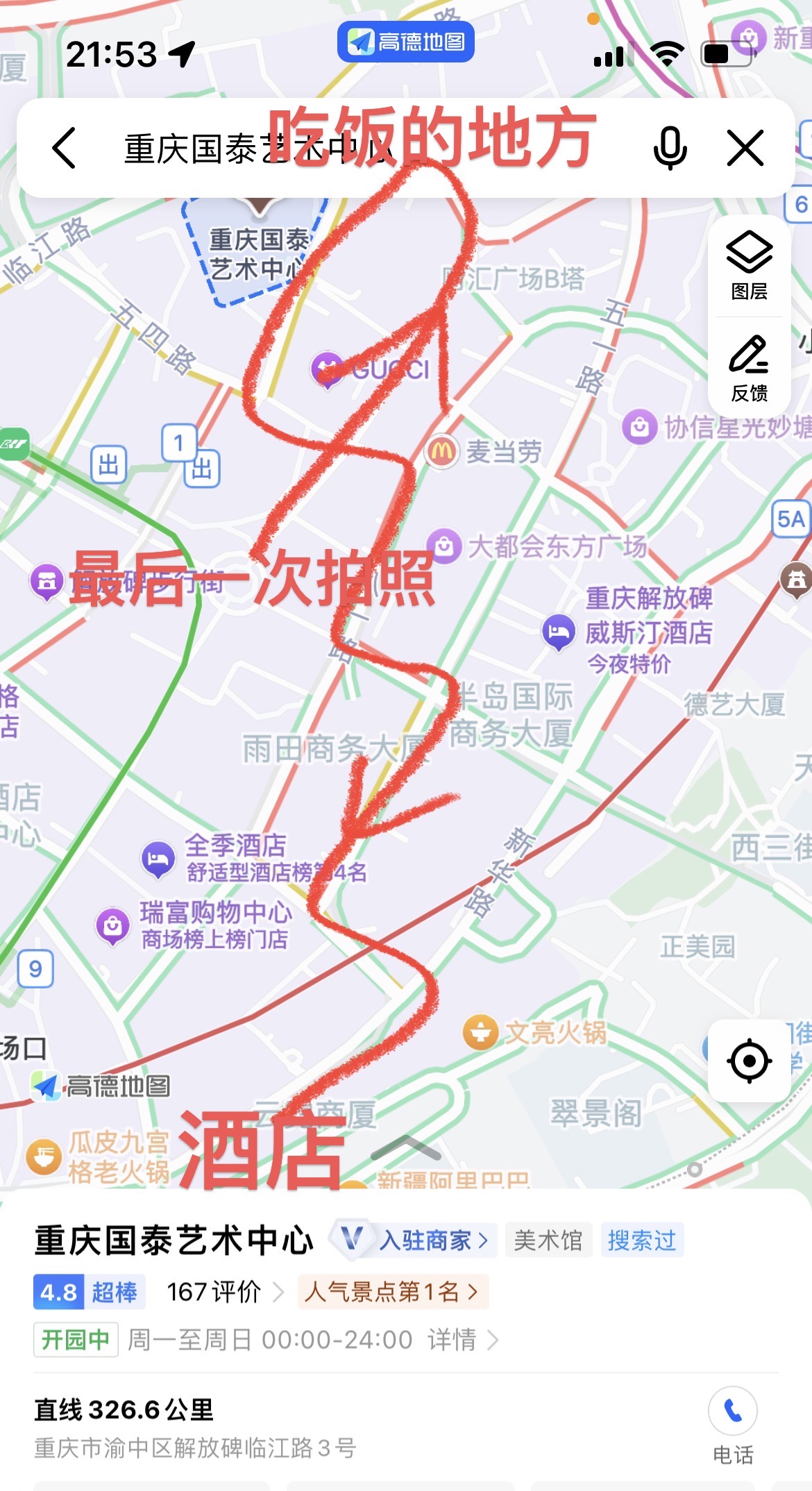Select the 大都会东方广场 marker
Viewport: 812px width, 1491px height.
pyautogui.click(x=444, y=546)
